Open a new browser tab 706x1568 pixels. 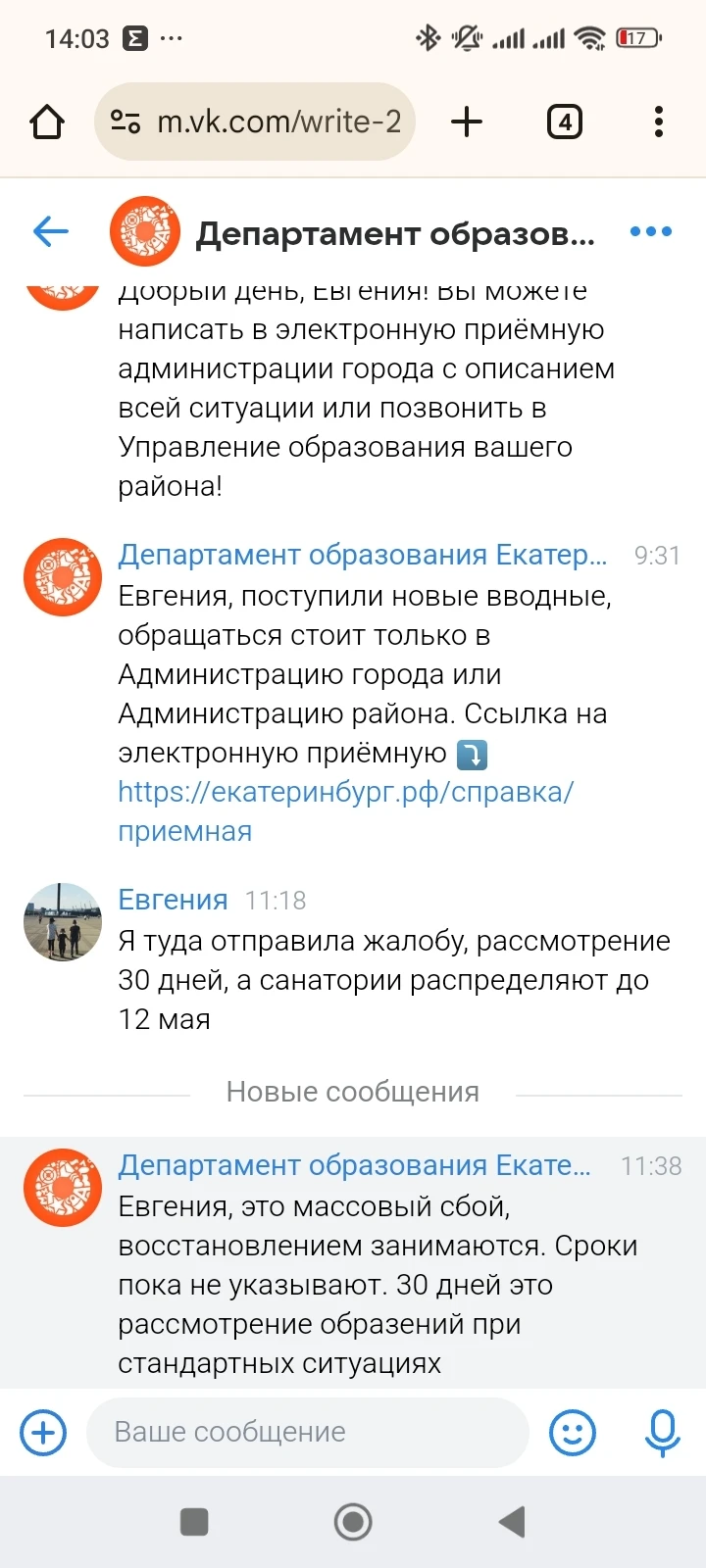tap(467, 122)
